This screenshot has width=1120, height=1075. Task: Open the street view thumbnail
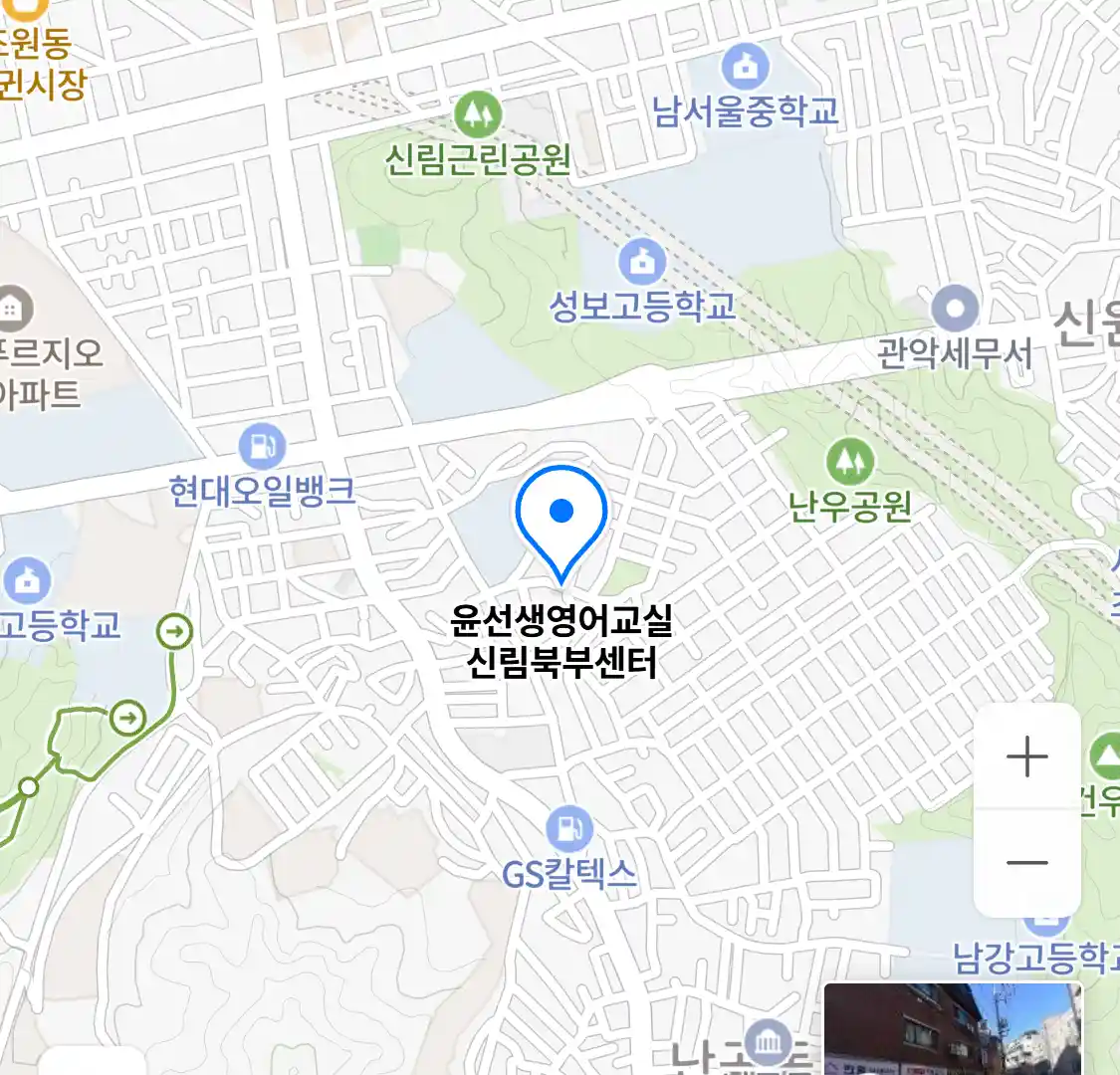(x=953, y=1029)
